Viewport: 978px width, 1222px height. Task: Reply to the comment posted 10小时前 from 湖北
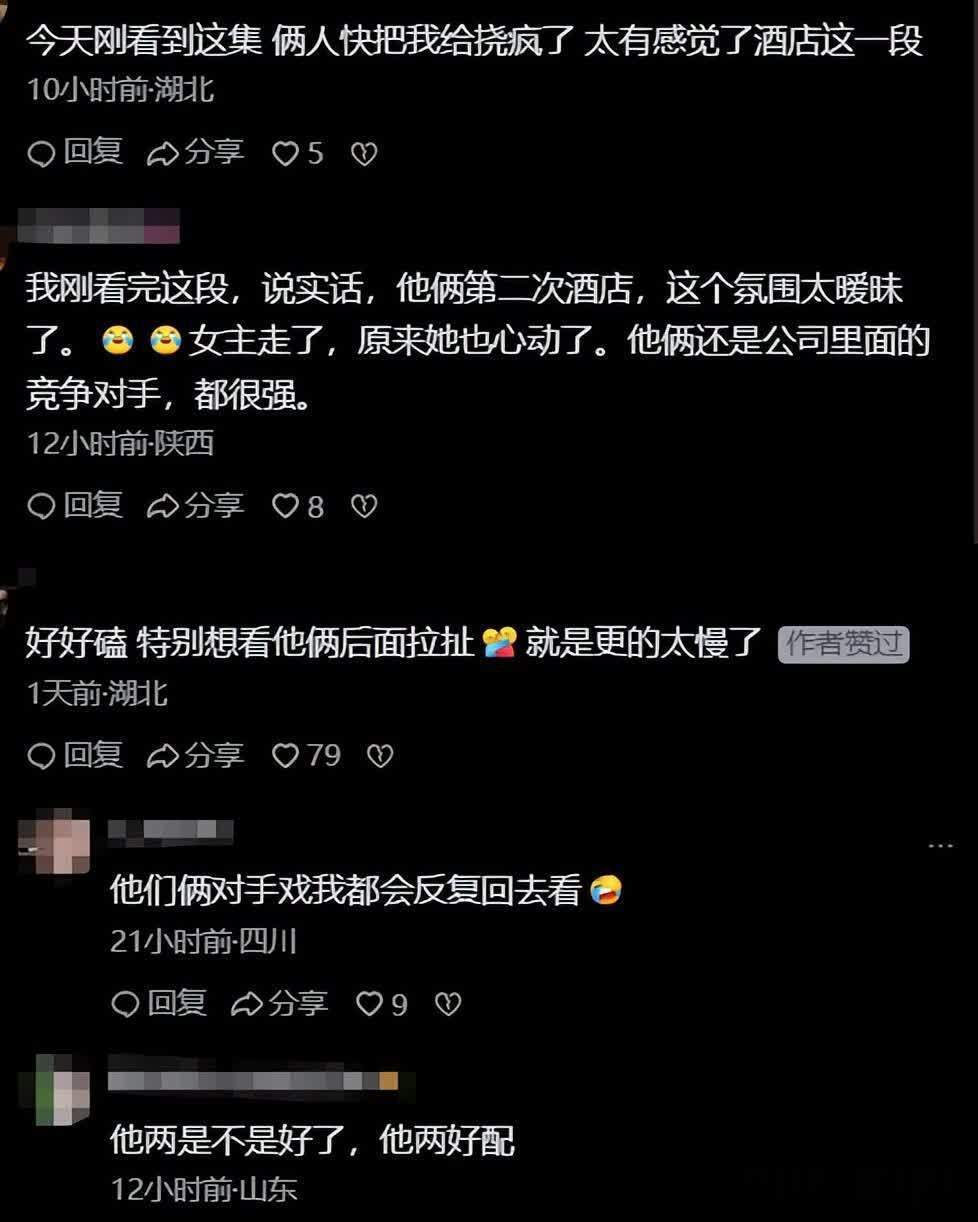74,153
